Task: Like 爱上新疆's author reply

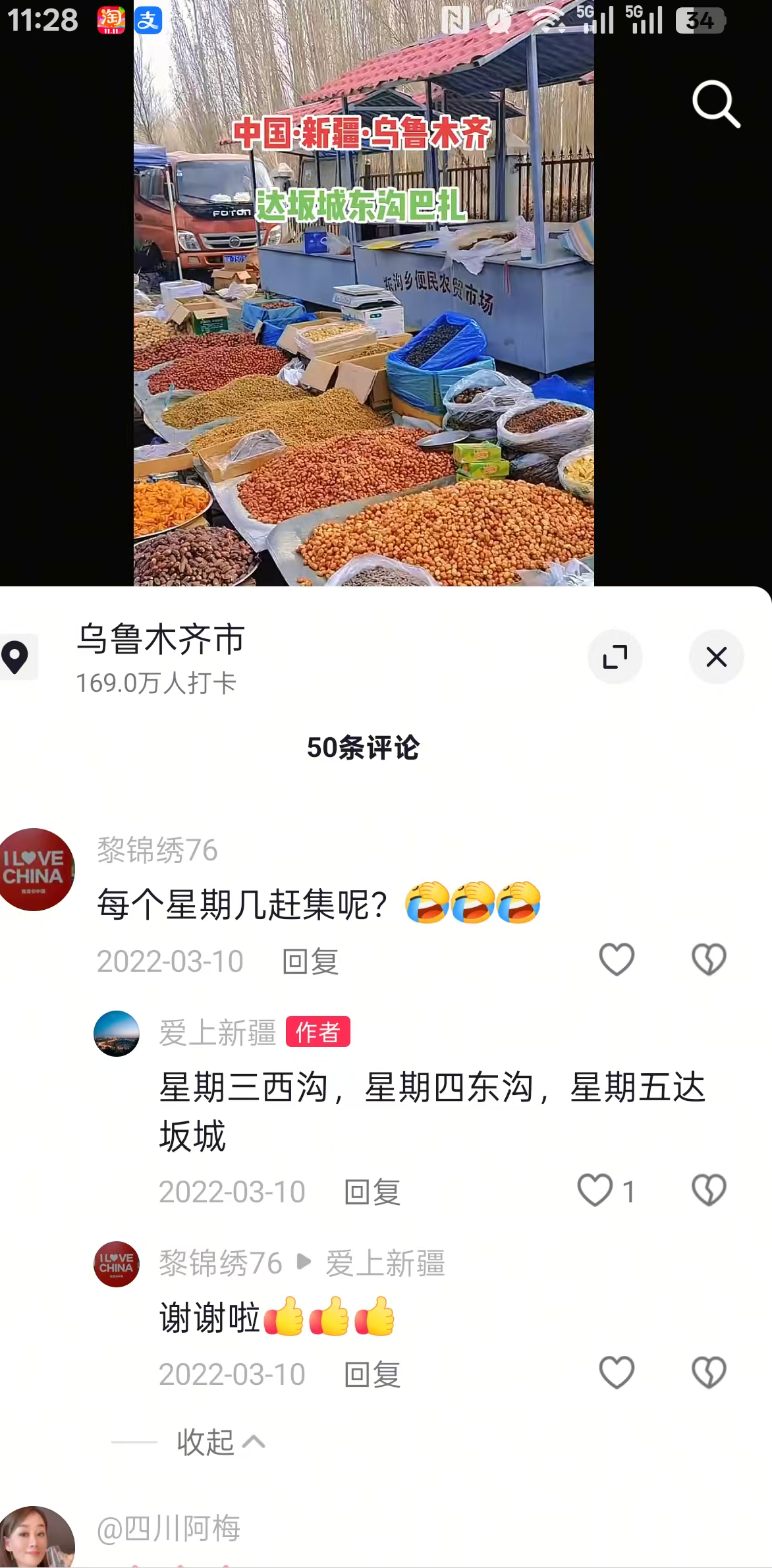Action: click(x=595, y=1190)
